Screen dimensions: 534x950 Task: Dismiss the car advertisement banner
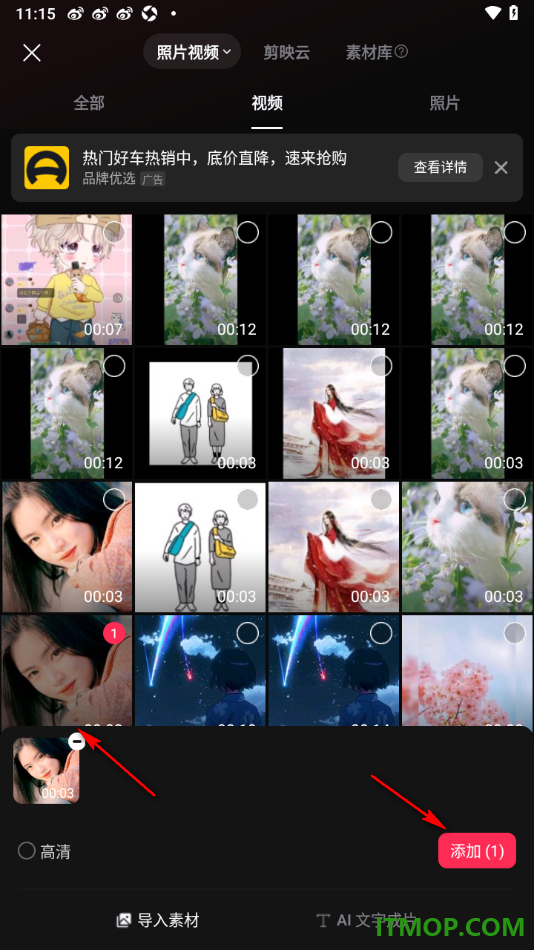pos(501,168)
